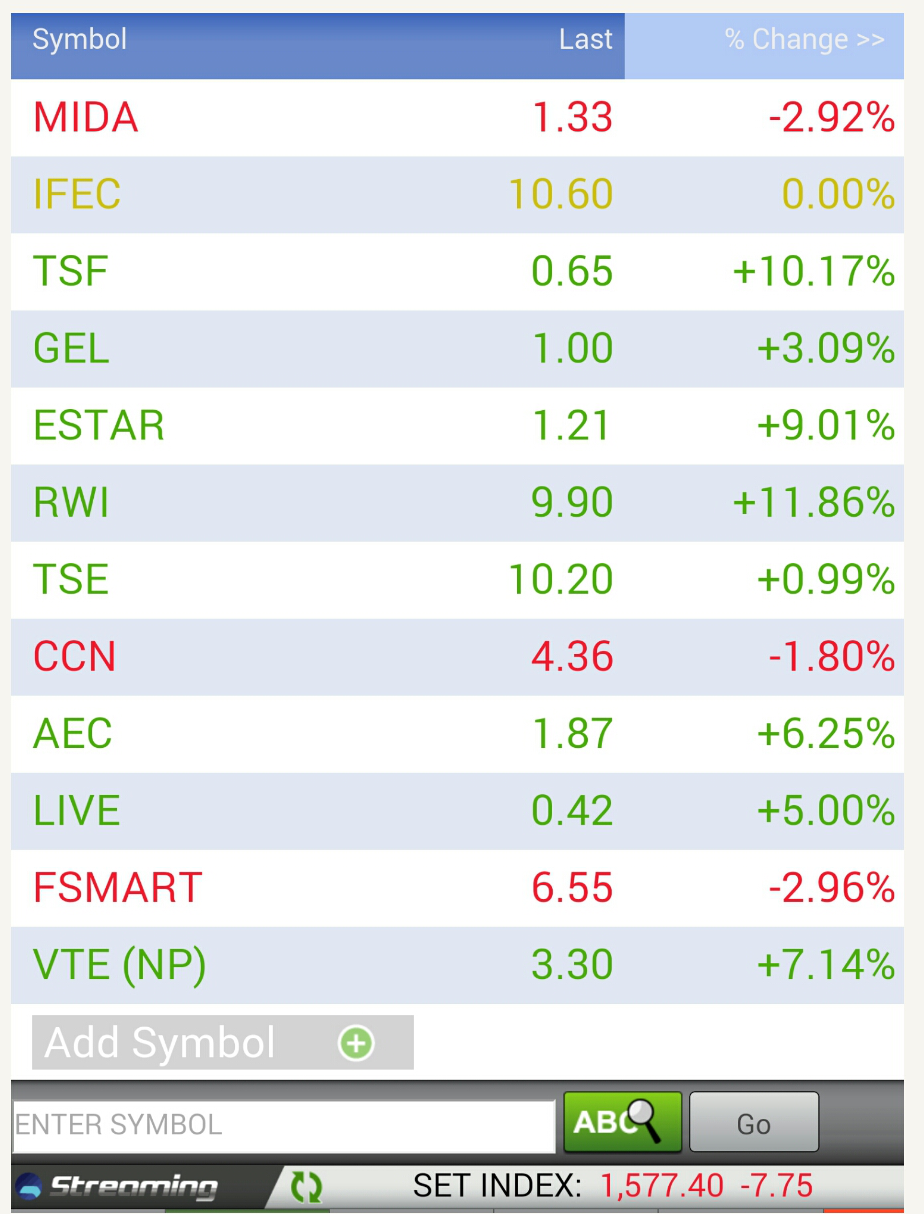Focus the Enter Symbol text field
924x1214 pixels.
coord(283,1125)
